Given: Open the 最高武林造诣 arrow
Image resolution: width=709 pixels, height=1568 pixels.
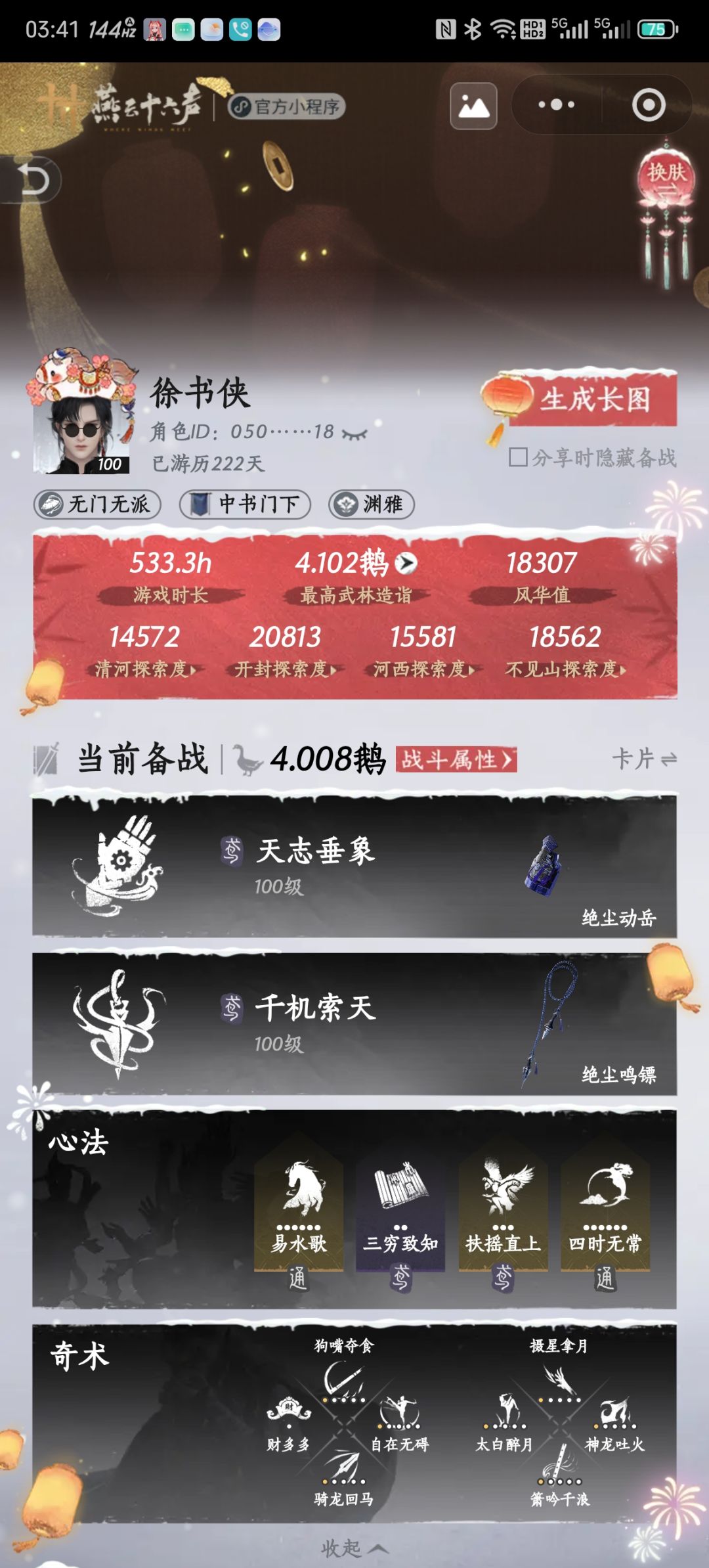Looking at the screenshot, I should pyautogui.click(x=406, y=563).
